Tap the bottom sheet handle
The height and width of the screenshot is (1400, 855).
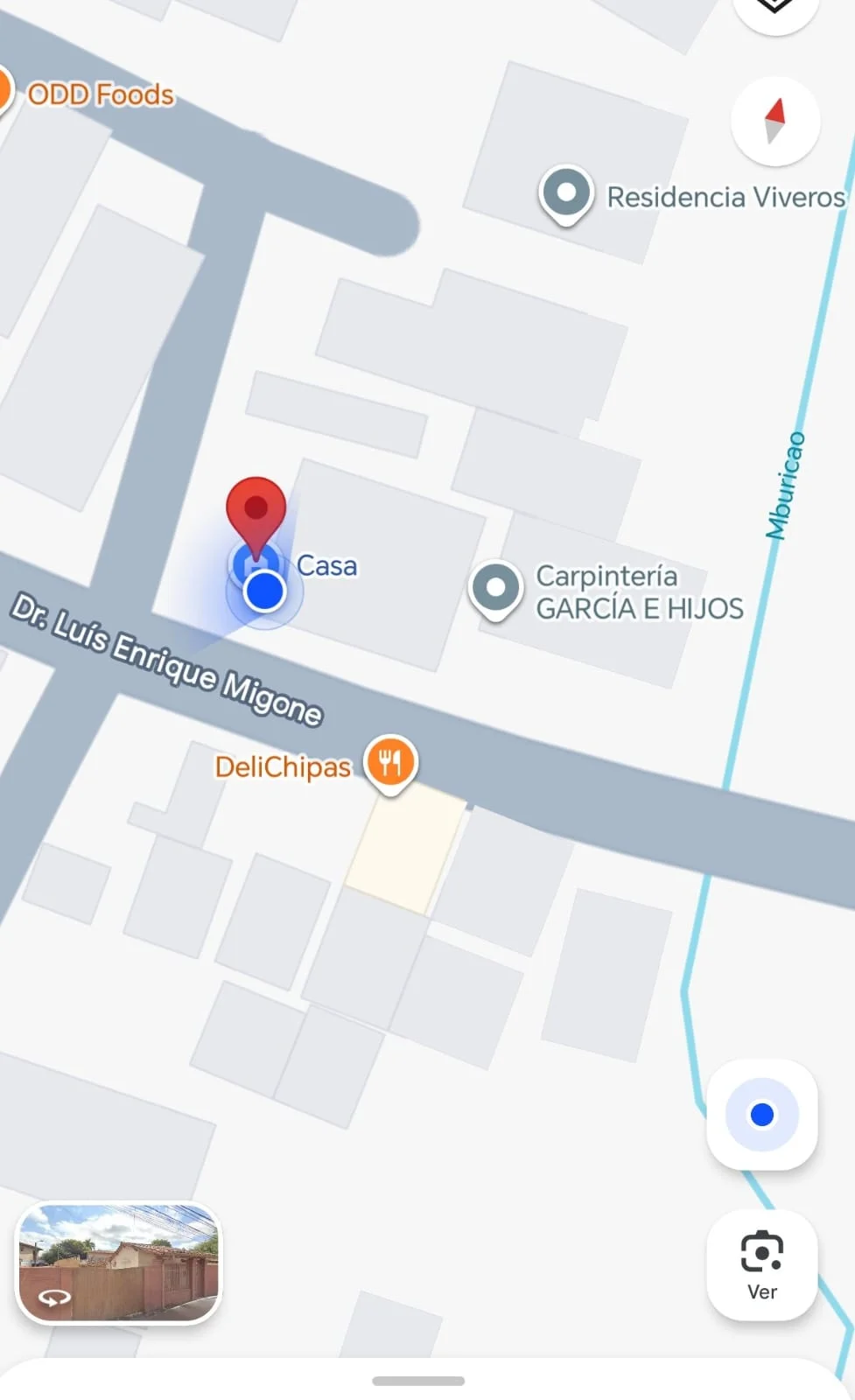coord(418,1381)
